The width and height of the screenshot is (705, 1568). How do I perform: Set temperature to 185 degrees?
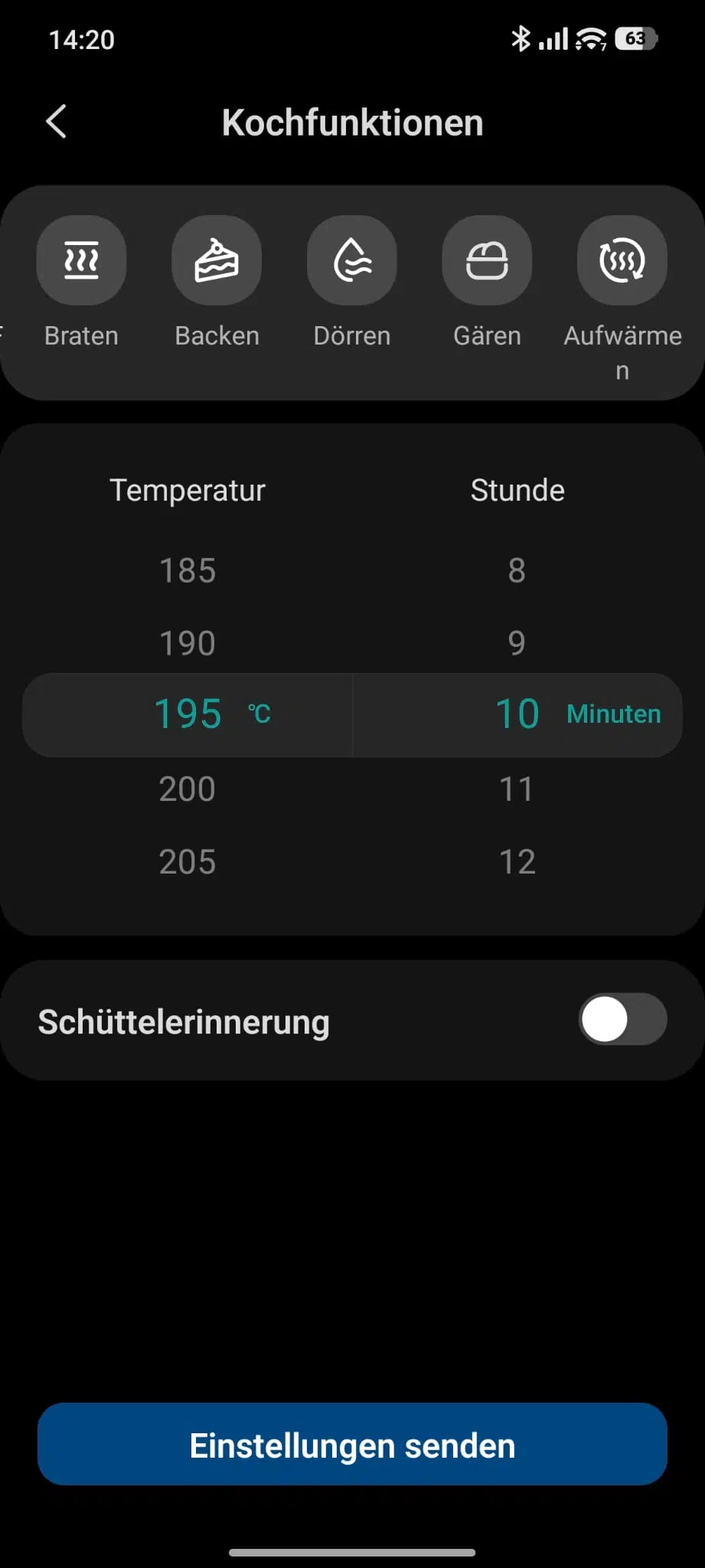coord(188,570)
